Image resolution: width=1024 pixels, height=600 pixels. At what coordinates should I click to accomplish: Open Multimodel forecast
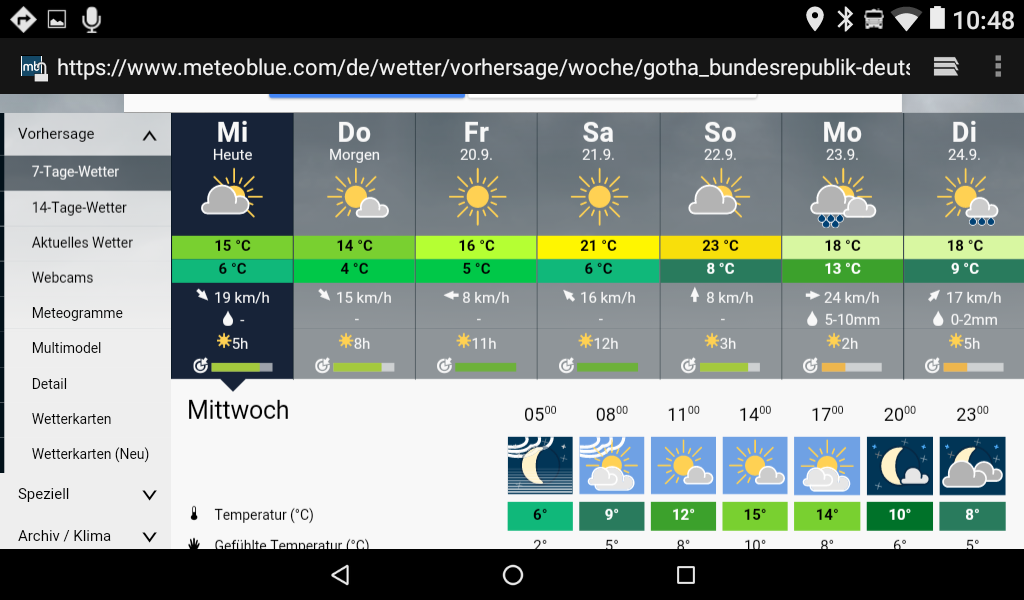tap(66, 348)
